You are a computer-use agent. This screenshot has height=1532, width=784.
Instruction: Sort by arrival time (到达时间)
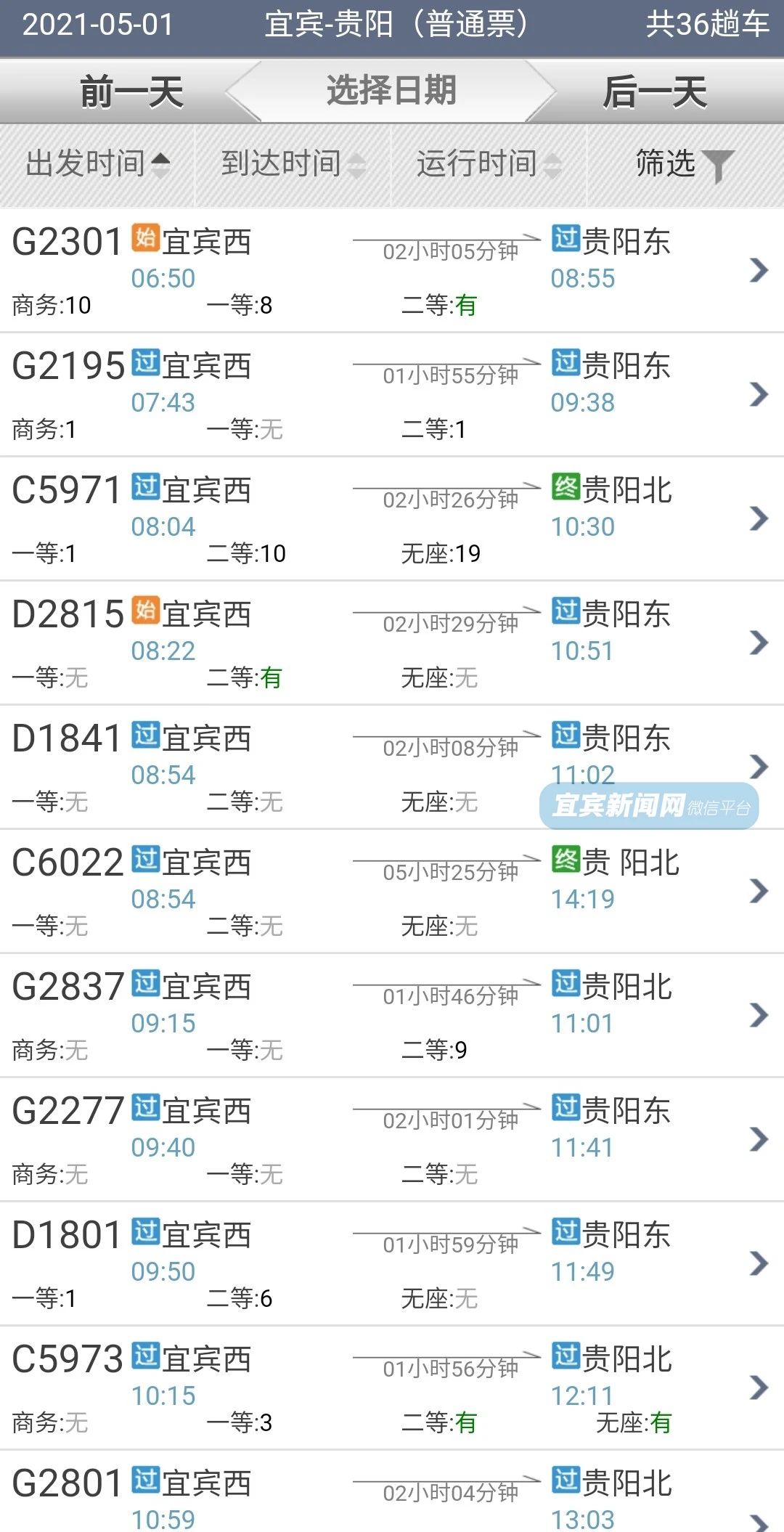click(293, 164)
